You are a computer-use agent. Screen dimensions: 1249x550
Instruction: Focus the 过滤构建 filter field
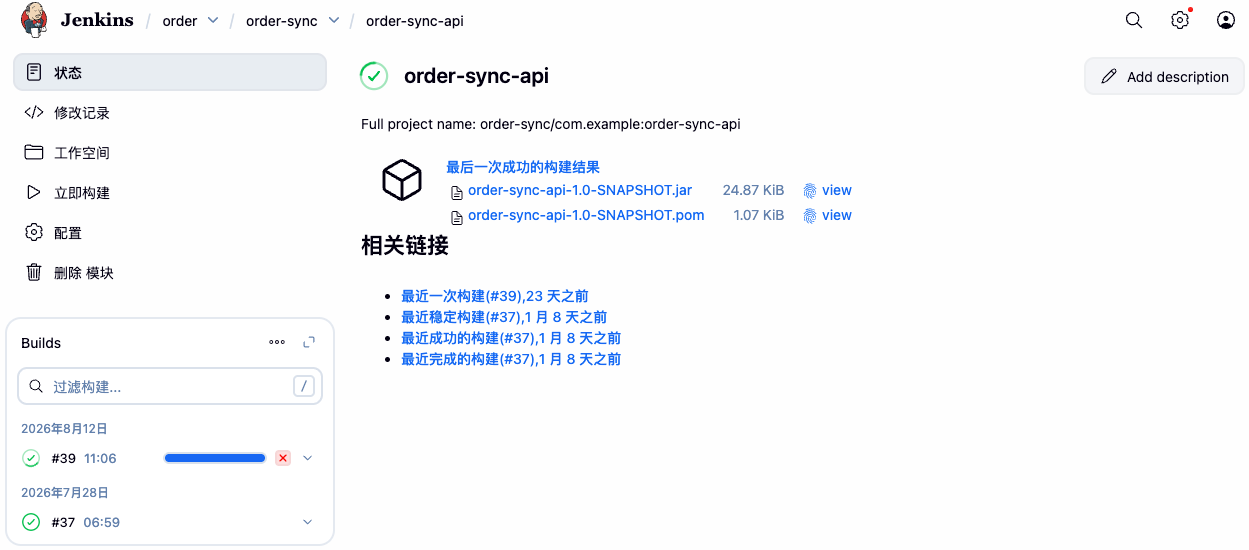[x=170, y=386]
